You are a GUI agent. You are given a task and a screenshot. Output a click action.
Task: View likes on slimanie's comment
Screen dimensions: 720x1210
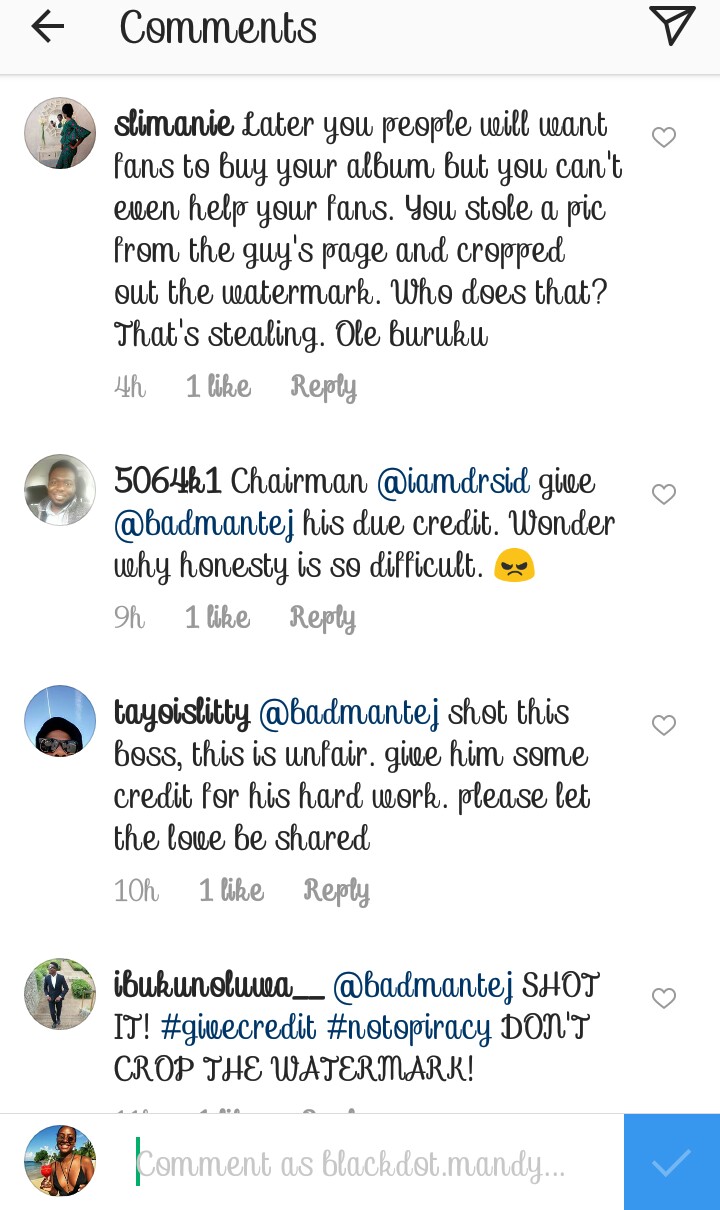[218, 387]
